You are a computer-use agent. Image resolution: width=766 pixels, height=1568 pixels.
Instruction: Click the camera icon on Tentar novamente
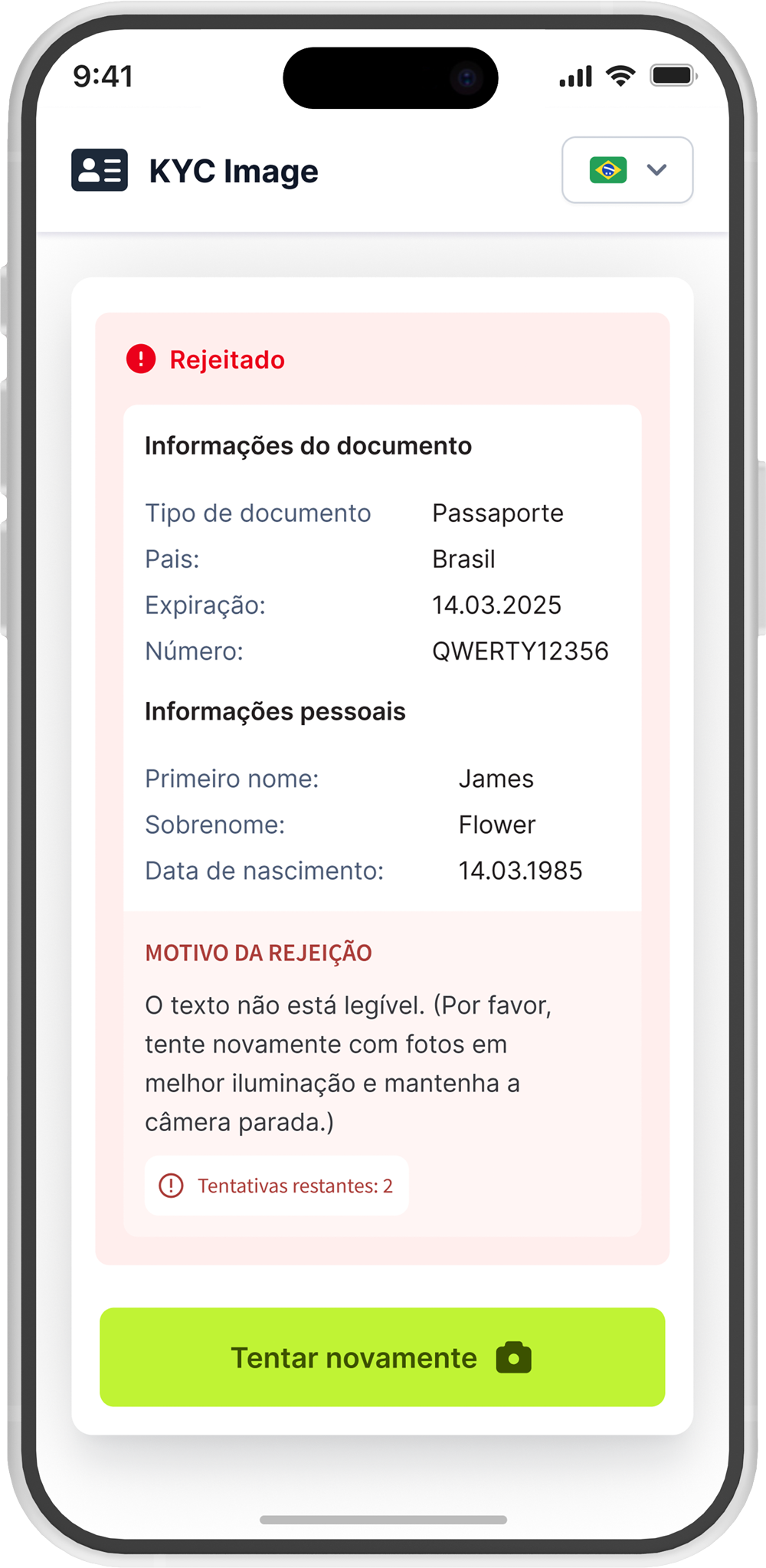coord(513,1356)
